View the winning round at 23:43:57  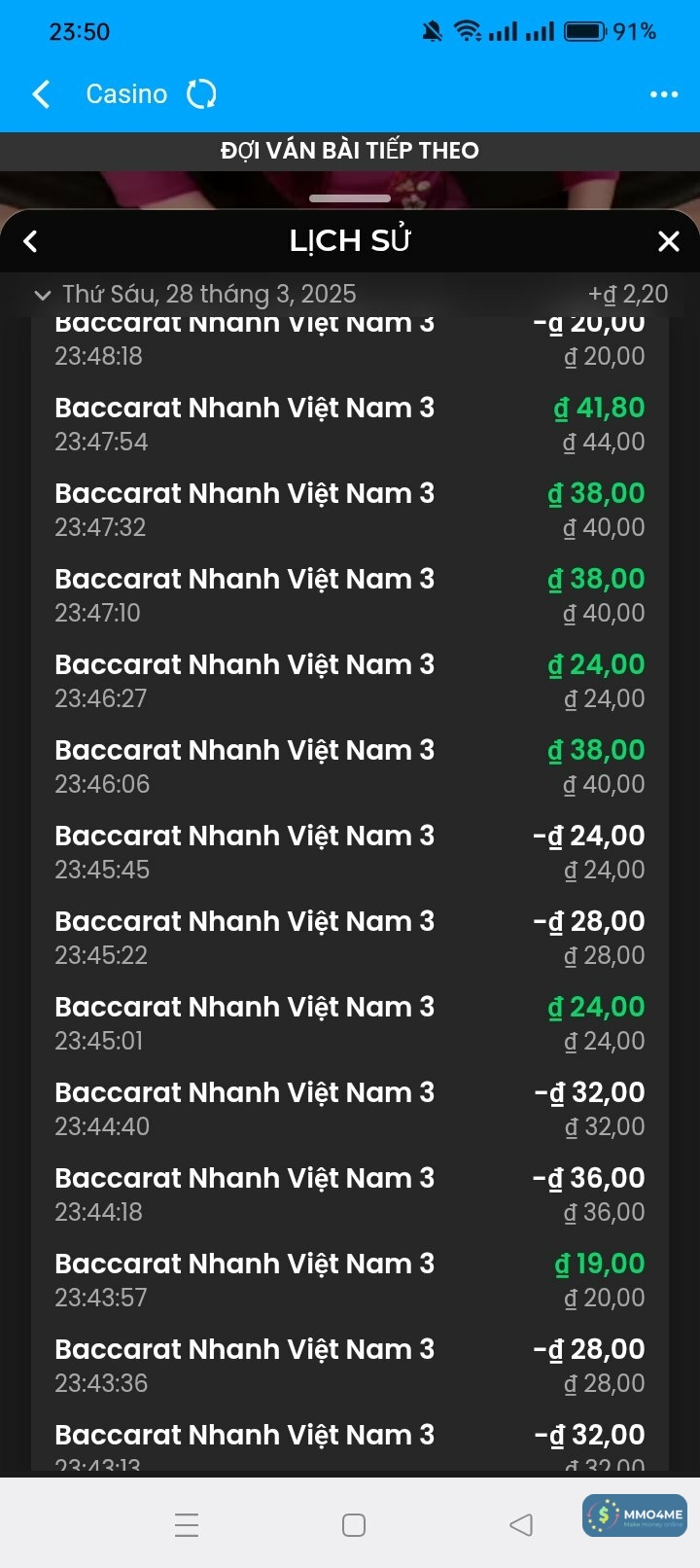click(x=349, y=1280)
